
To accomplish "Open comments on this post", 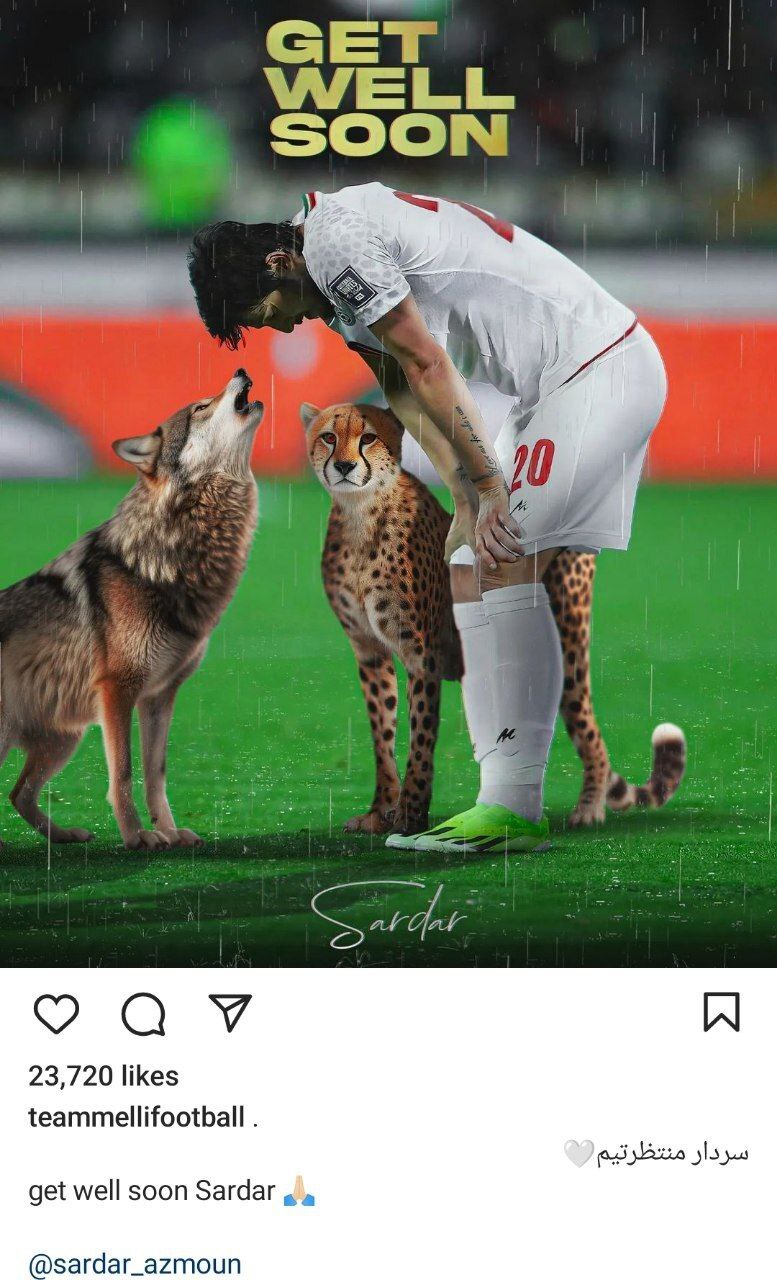I will 143,1014.
